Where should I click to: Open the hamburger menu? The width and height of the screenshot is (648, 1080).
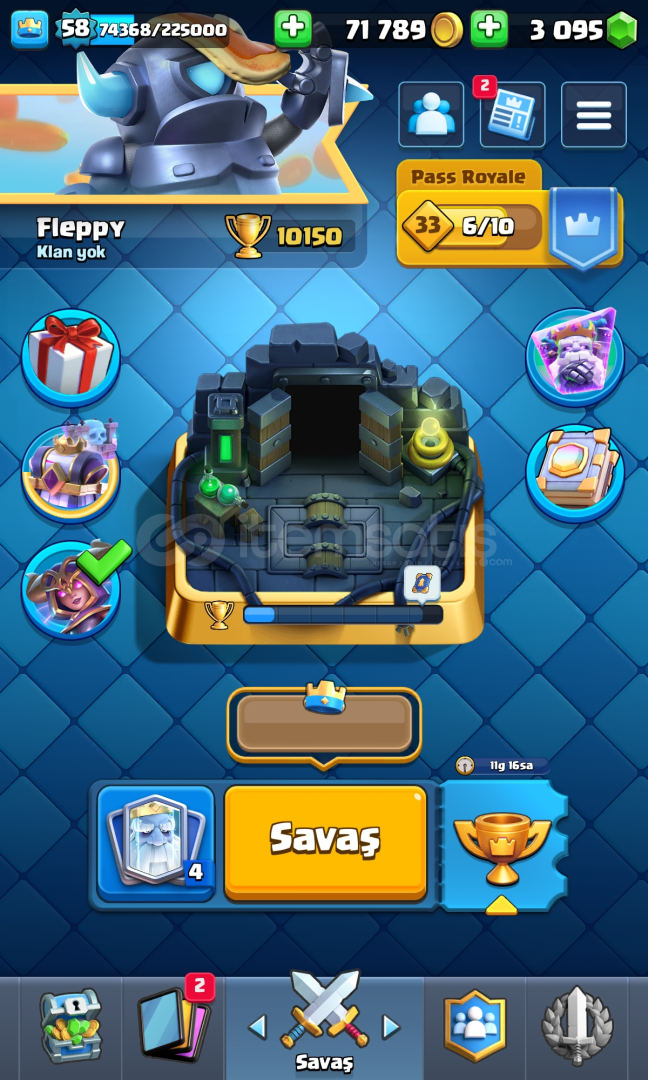[x=593, y=115]
